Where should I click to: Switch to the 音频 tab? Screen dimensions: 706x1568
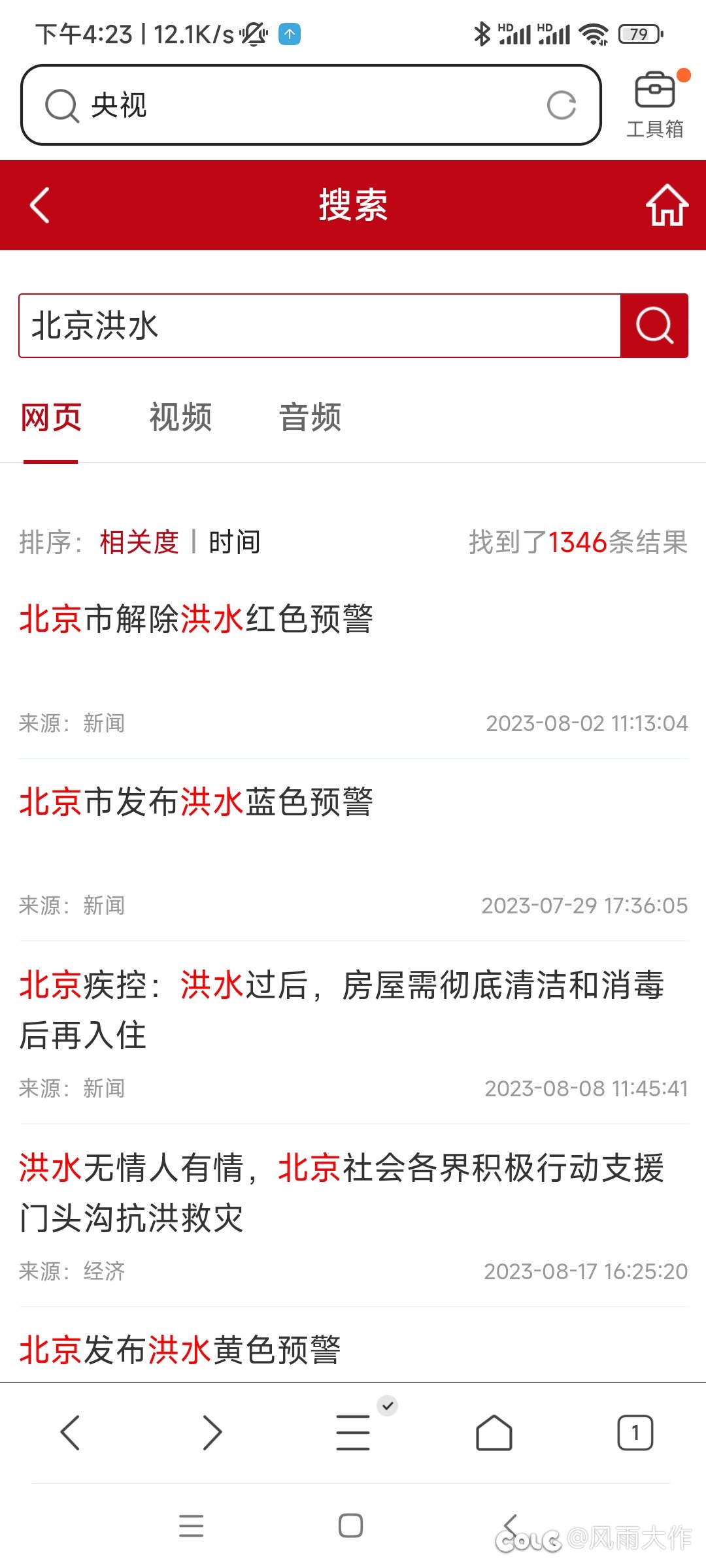click(x=310, y=417)
